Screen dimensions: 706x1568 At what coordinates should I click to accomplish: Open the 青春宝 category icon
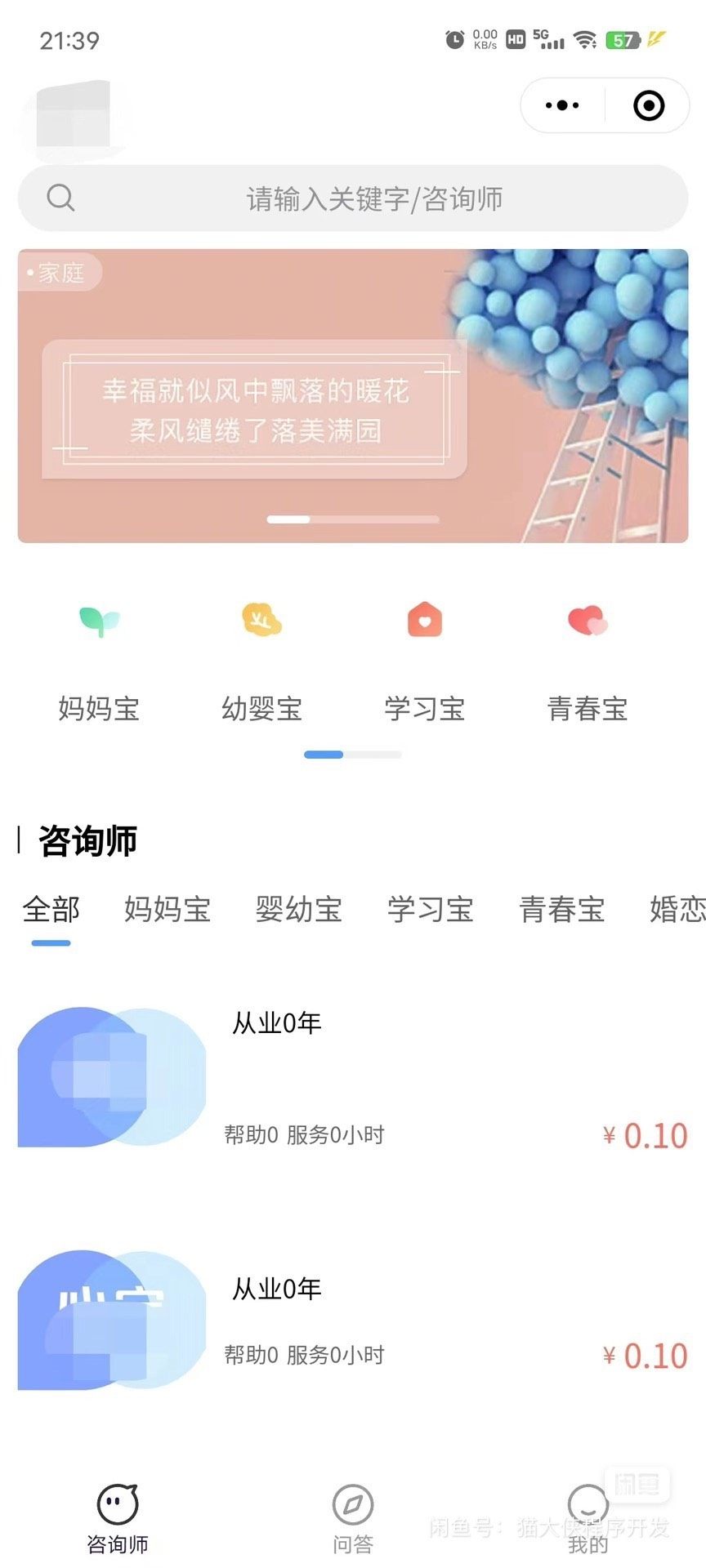click(x=588, y=621)
